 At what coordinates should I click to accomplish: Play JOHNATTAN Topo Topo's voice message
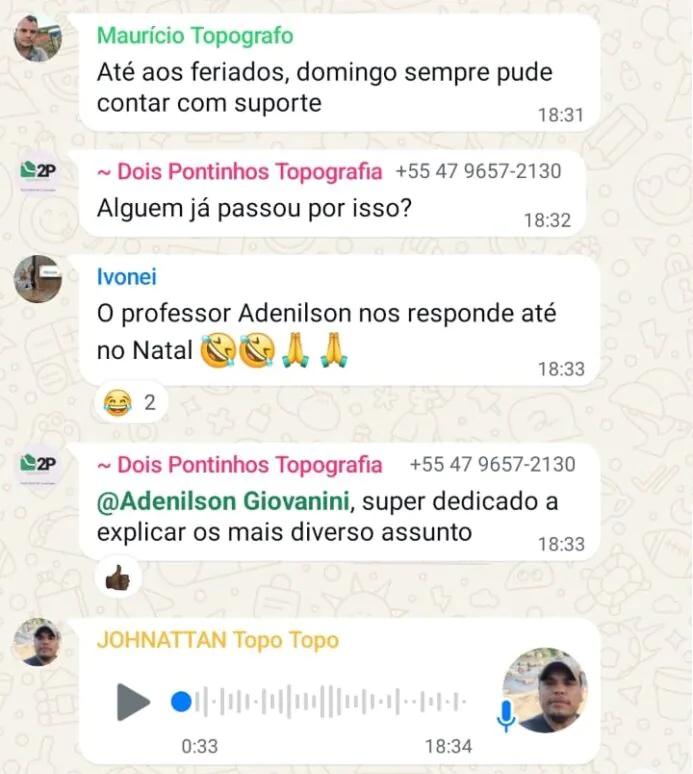132,702
